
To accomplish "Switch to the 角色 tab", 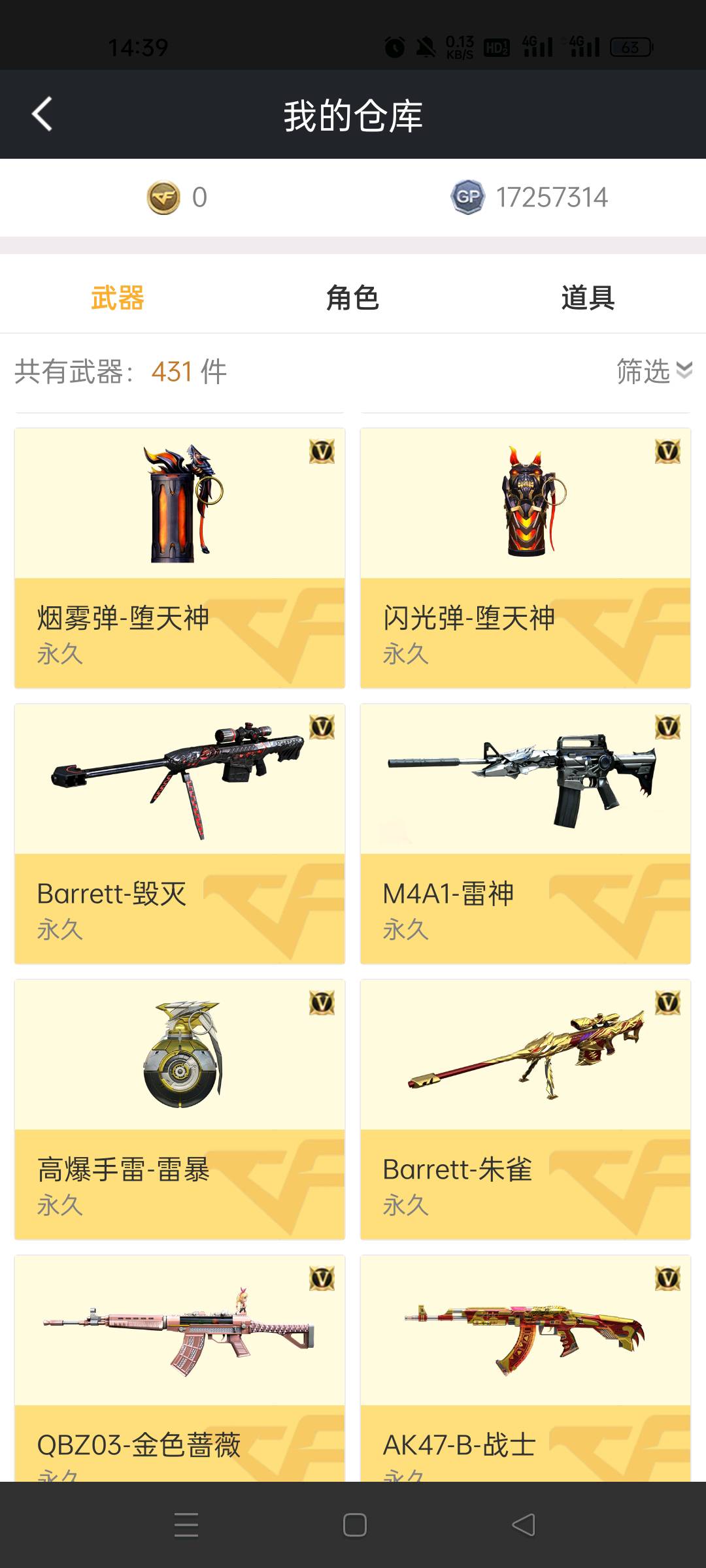I will pos(352,298).
